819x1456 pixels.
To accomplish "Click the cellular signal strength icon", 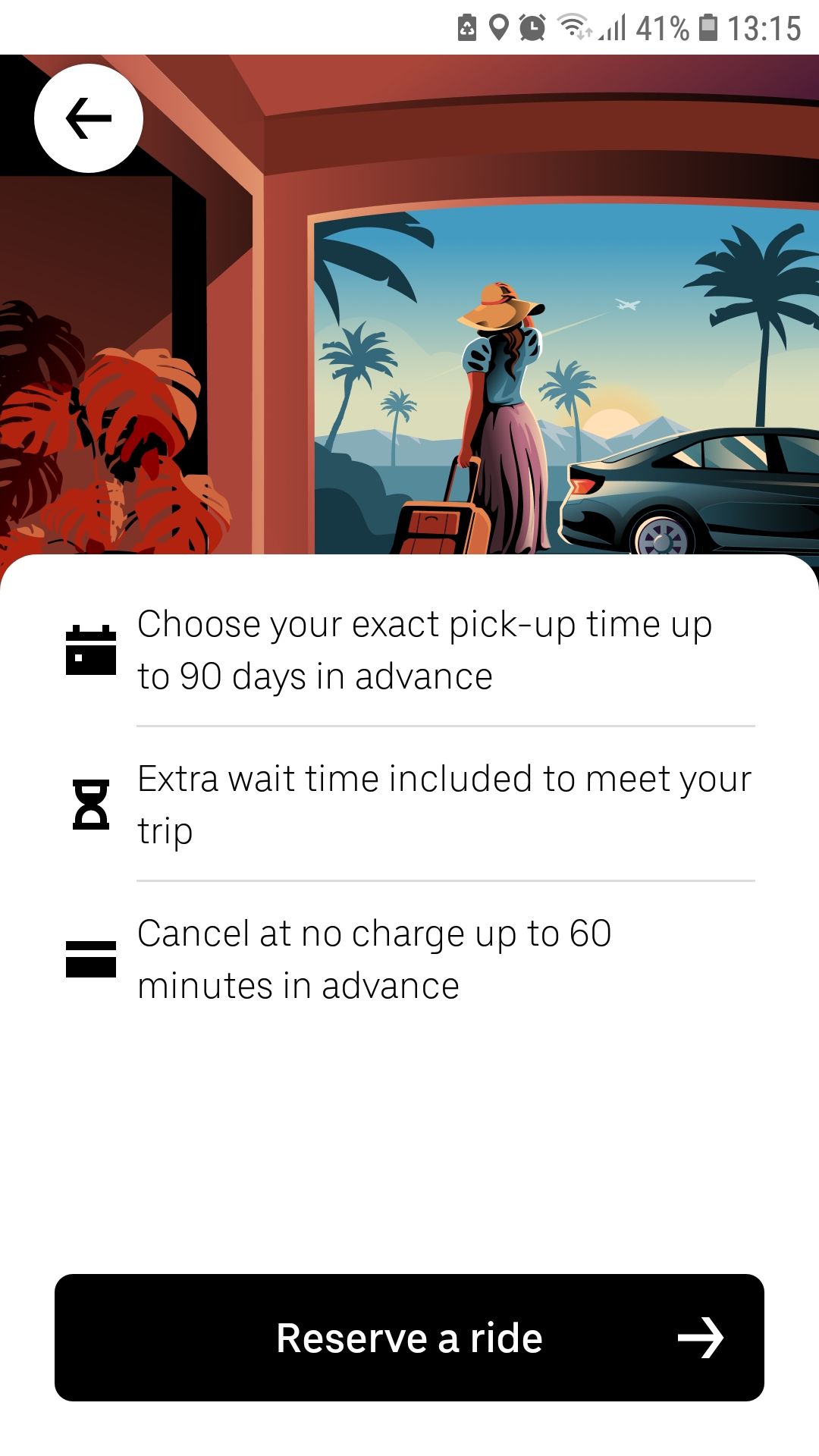I will click(x=611, y=29).
